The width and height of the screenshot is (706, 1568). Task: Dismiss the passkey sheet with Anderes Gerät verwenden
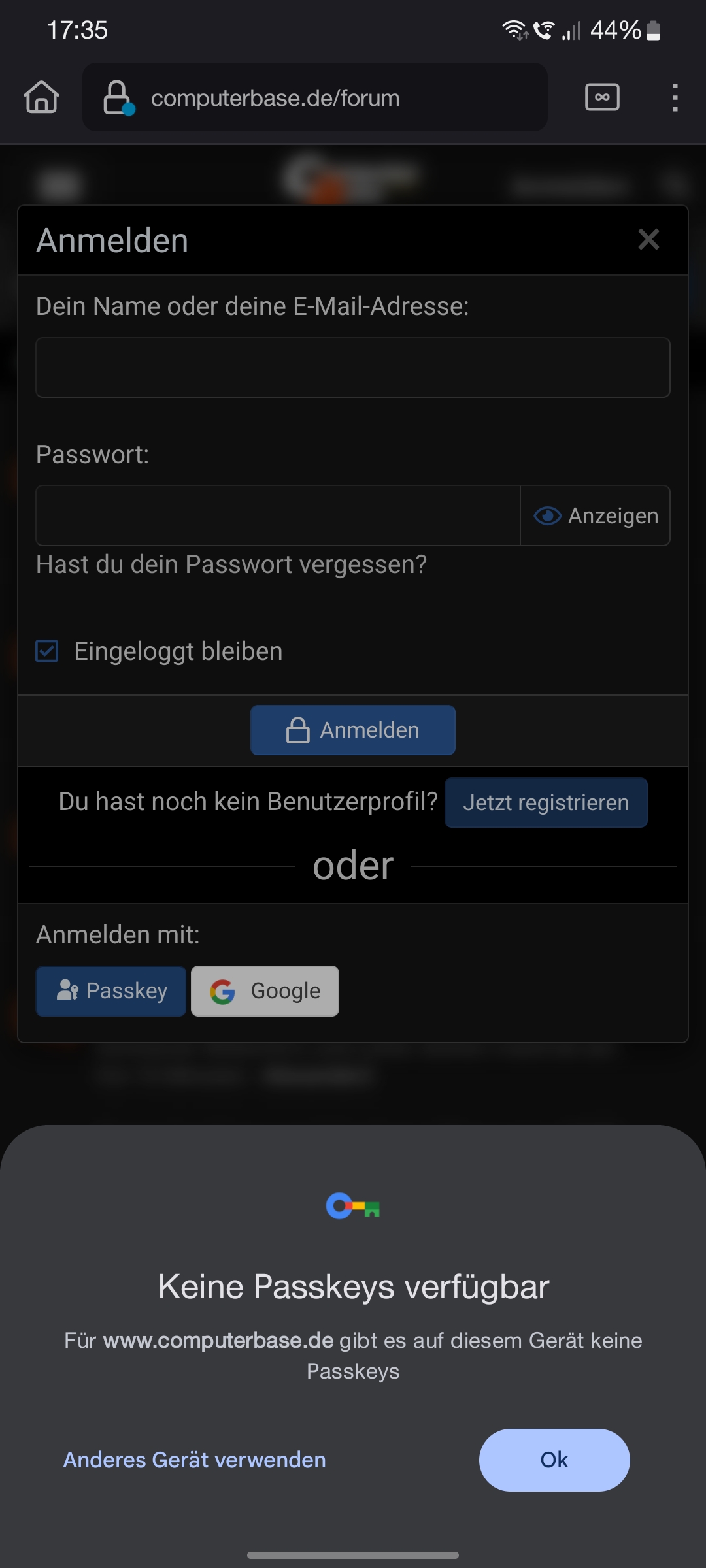[x=193, y=1460]
